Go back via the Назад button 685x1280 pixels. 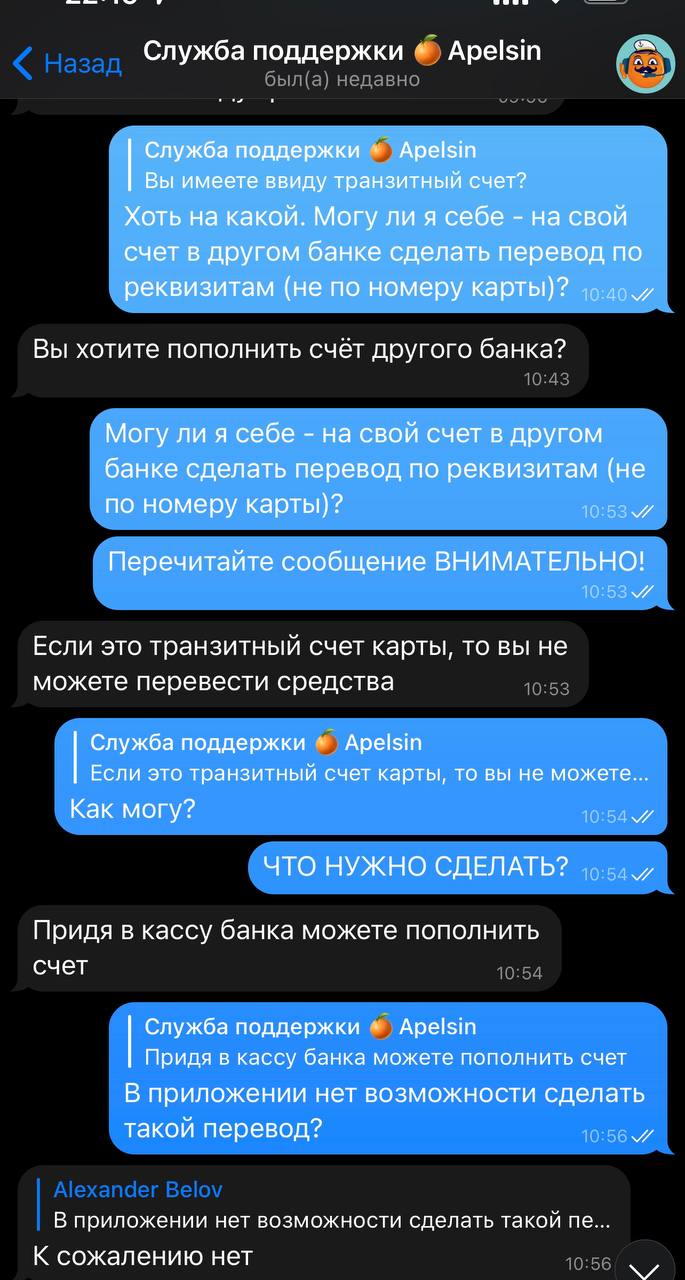tap(68, 64)
